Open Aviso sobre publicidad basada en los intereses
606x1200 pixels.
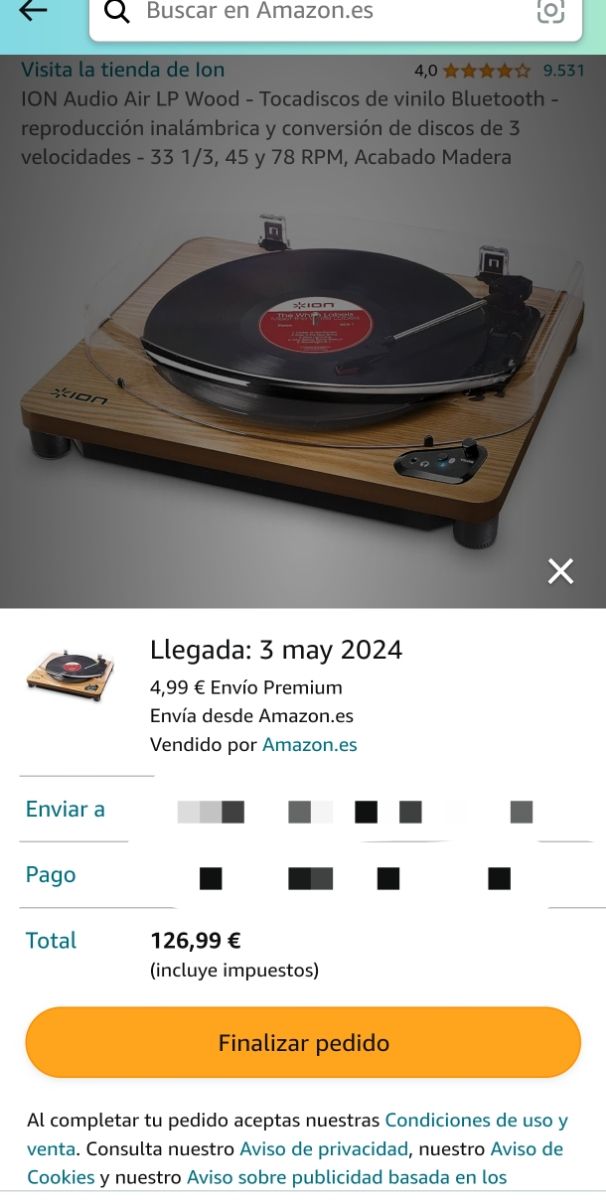pos(346,1177)
